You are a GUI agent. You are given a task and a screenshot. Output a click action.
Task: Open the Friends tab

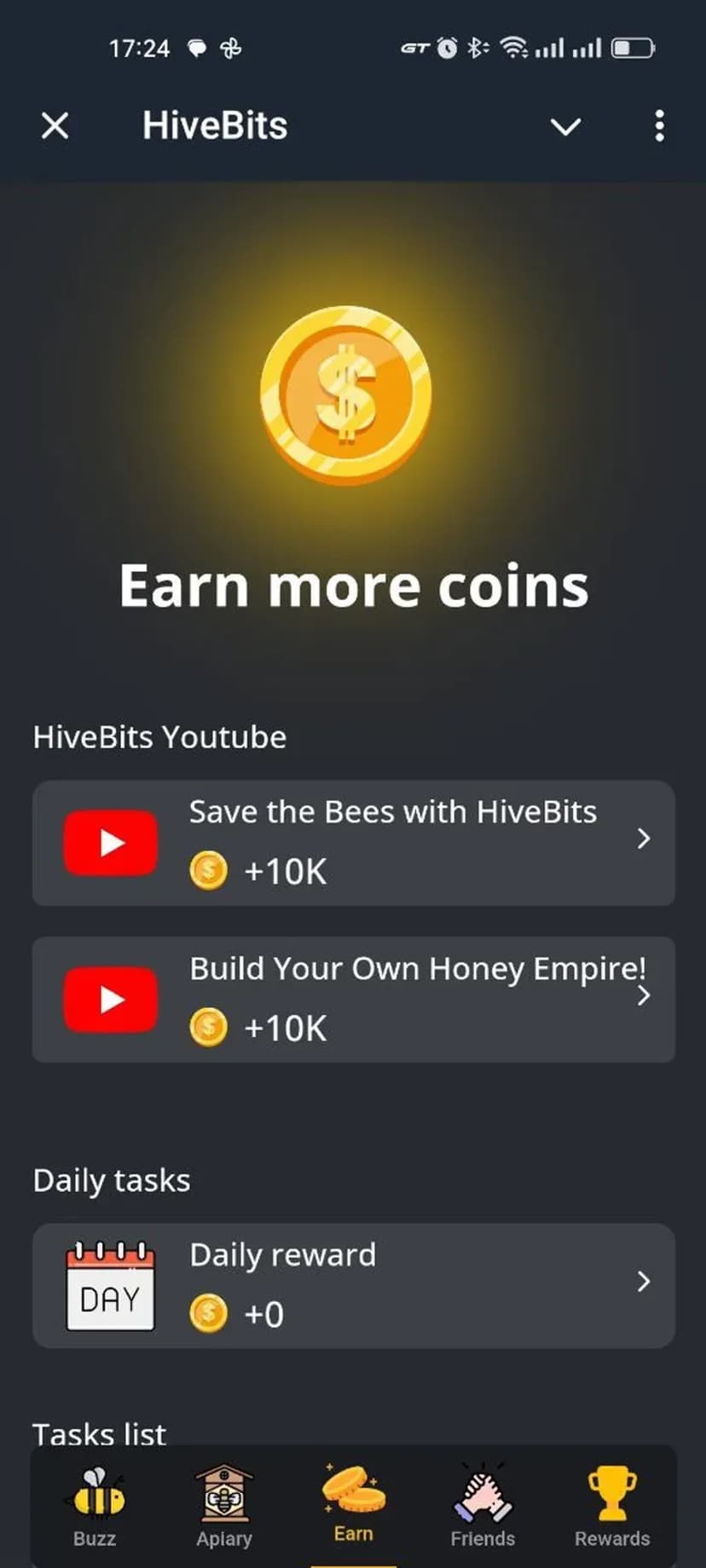[x=483, y=1507]
